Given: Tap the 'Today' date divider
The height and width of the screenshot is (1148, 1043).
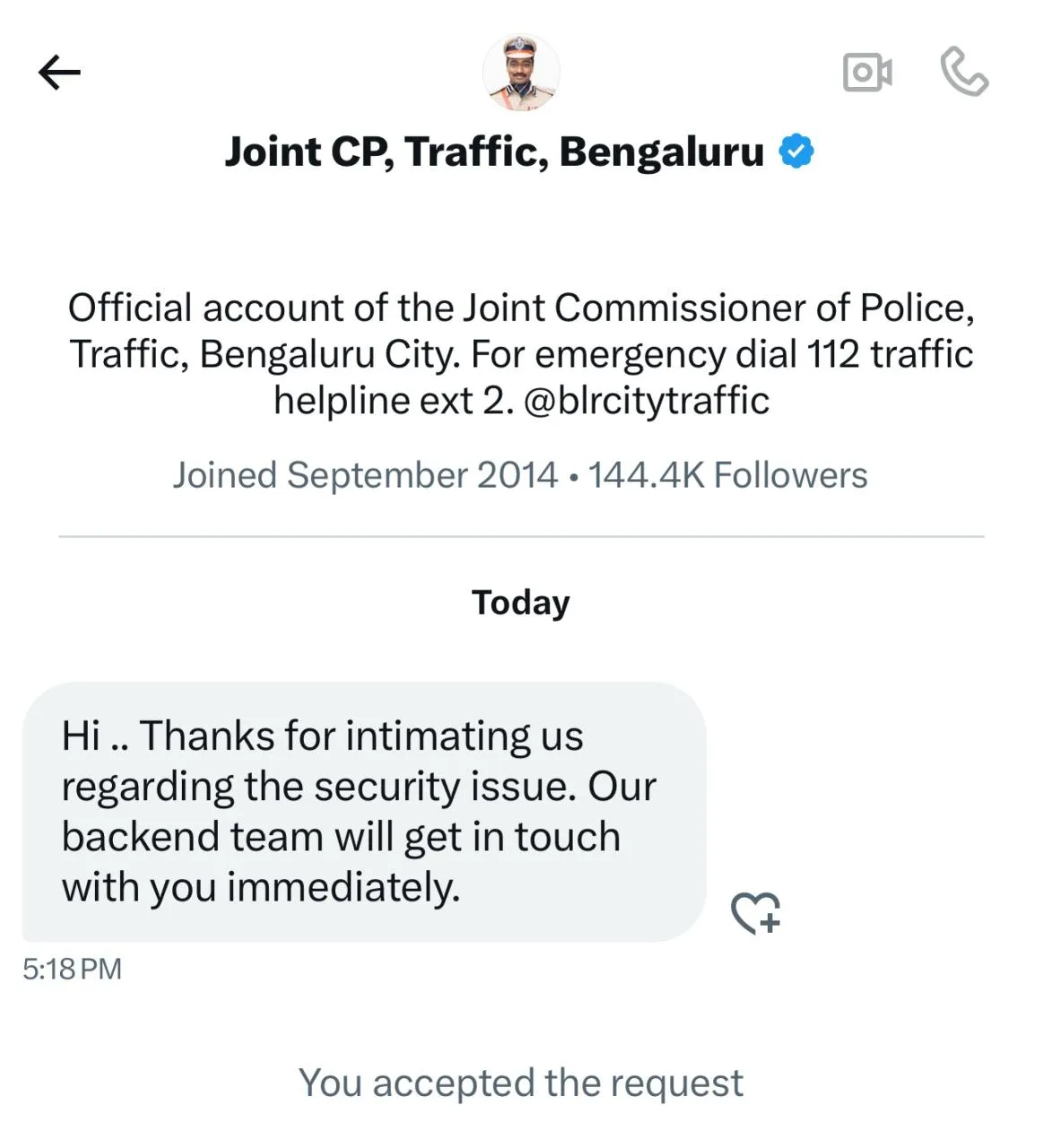Looking at the screenshot, I should click(x=520, y=603).
